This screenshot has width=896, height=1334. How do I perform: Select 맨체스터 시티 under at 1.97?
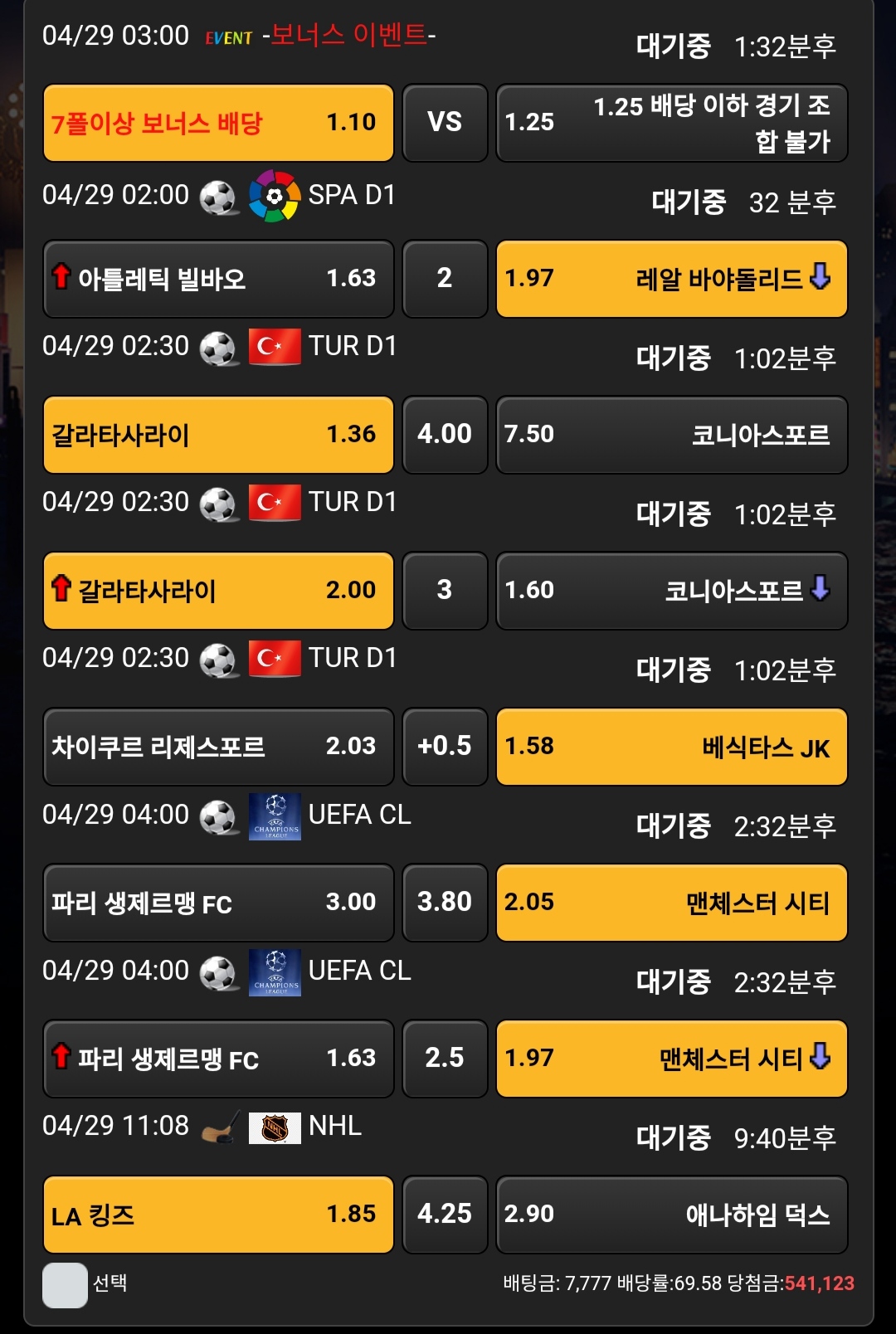[x=671, y=1059]
